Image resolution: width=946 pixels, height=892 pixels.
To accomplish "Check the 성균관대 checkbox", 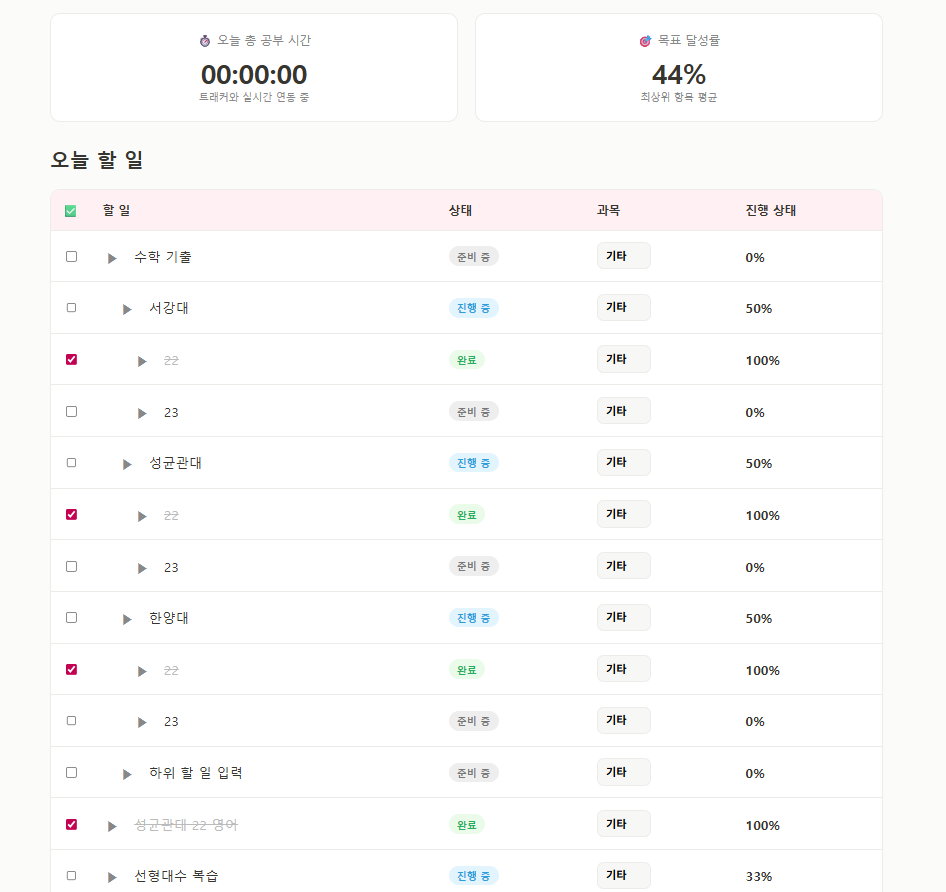I will 71,463.
